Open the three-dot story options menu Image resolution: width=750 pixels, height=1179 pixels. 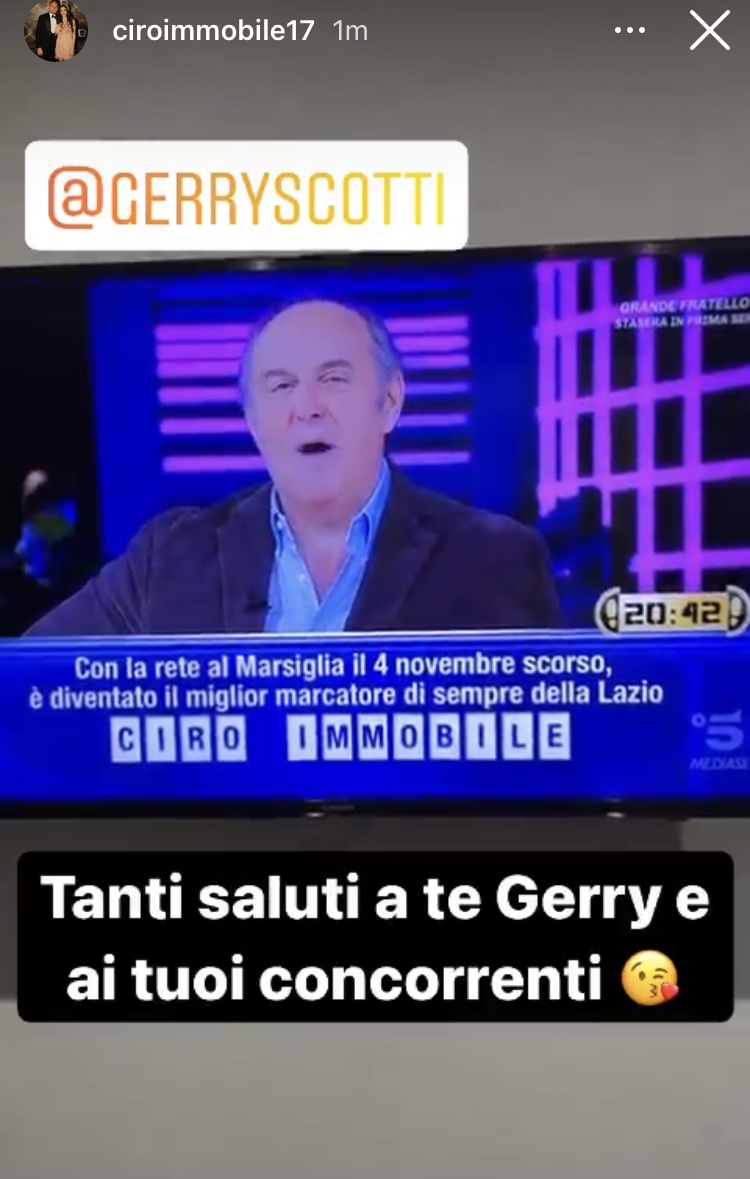coord(629,31)
